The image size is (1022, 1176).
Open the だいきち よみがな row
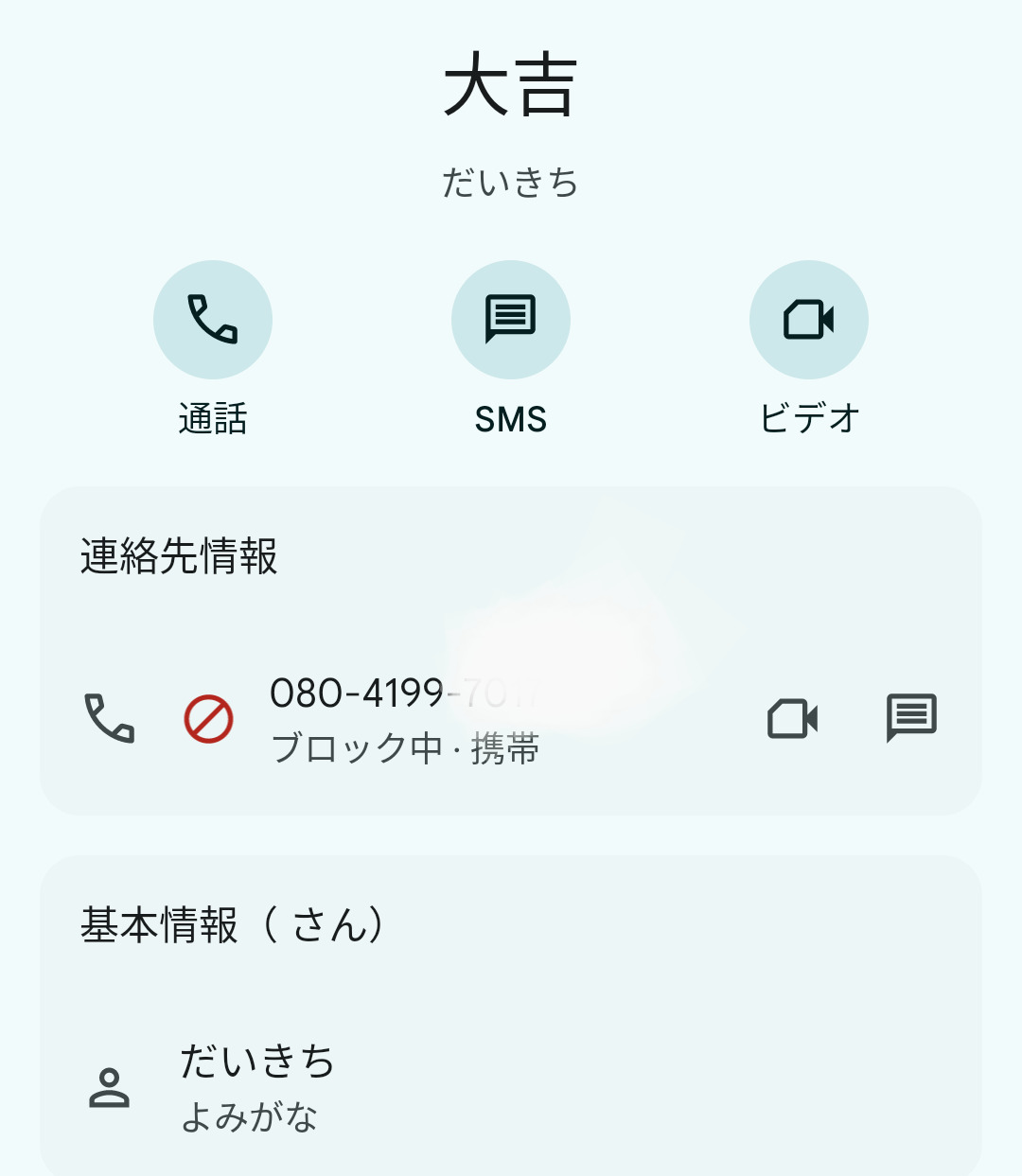511,1088
